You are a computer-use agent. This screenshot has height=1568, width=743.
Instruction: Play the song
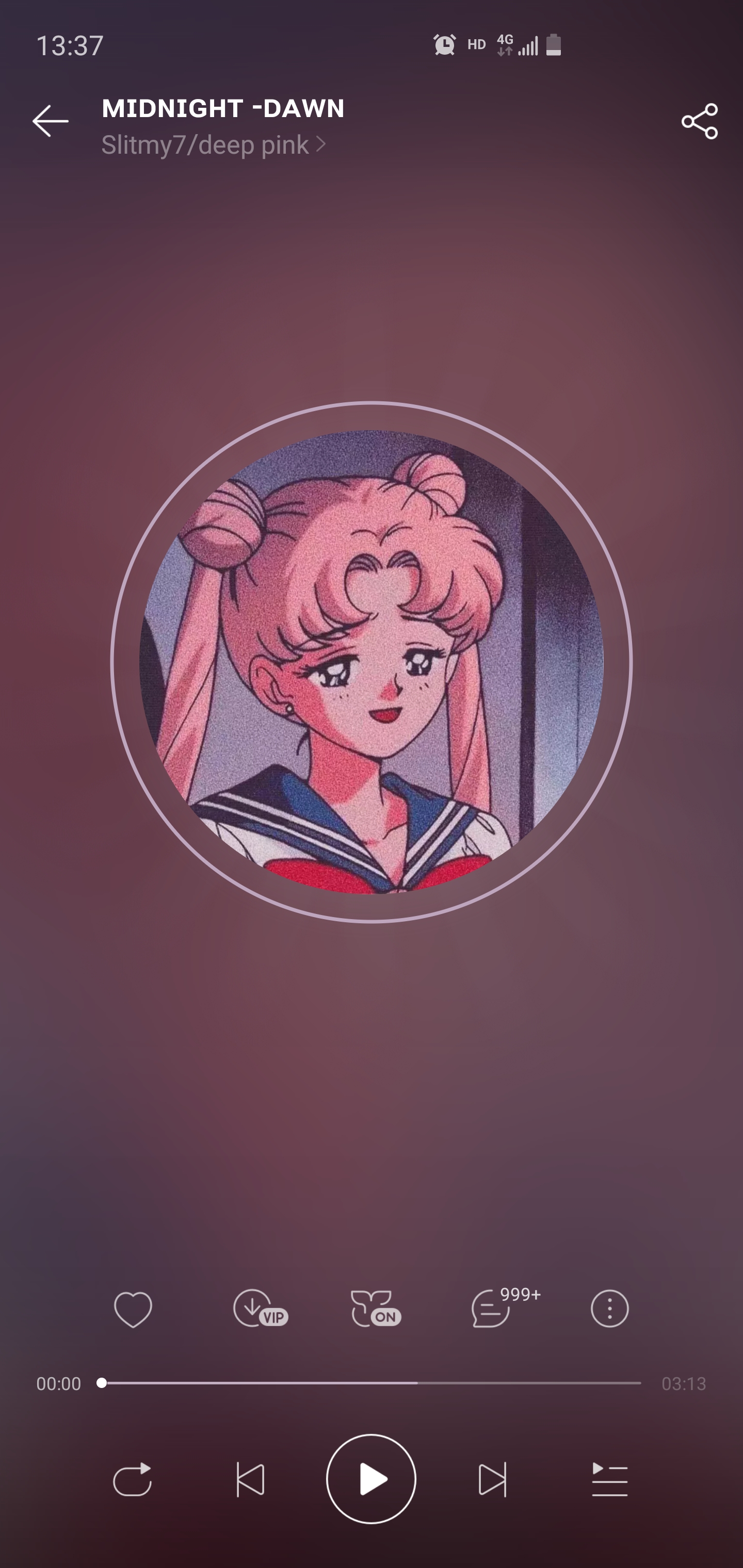click(x=371, y=1480)
